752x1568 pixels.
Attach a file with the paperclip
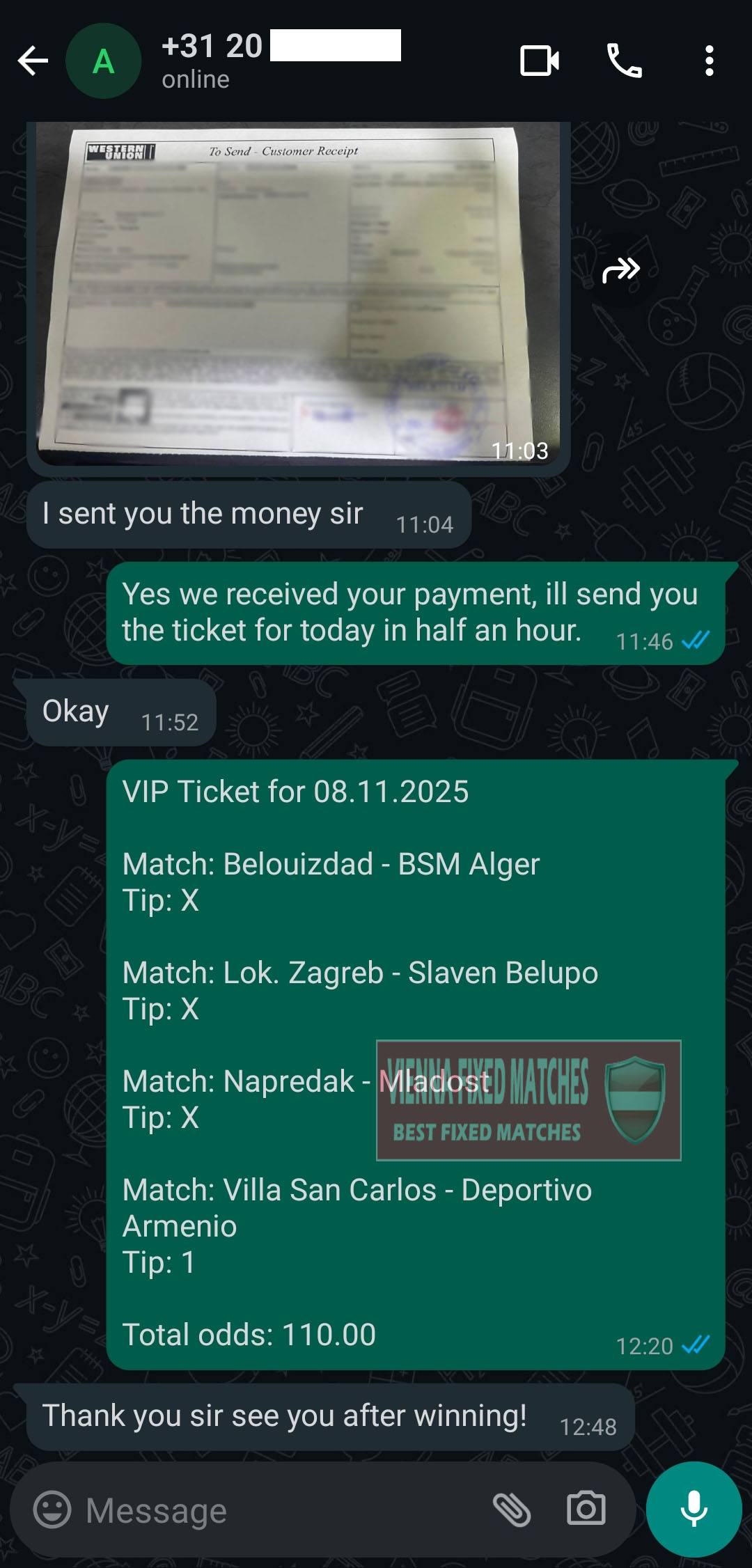click(x=512, y=1510)
